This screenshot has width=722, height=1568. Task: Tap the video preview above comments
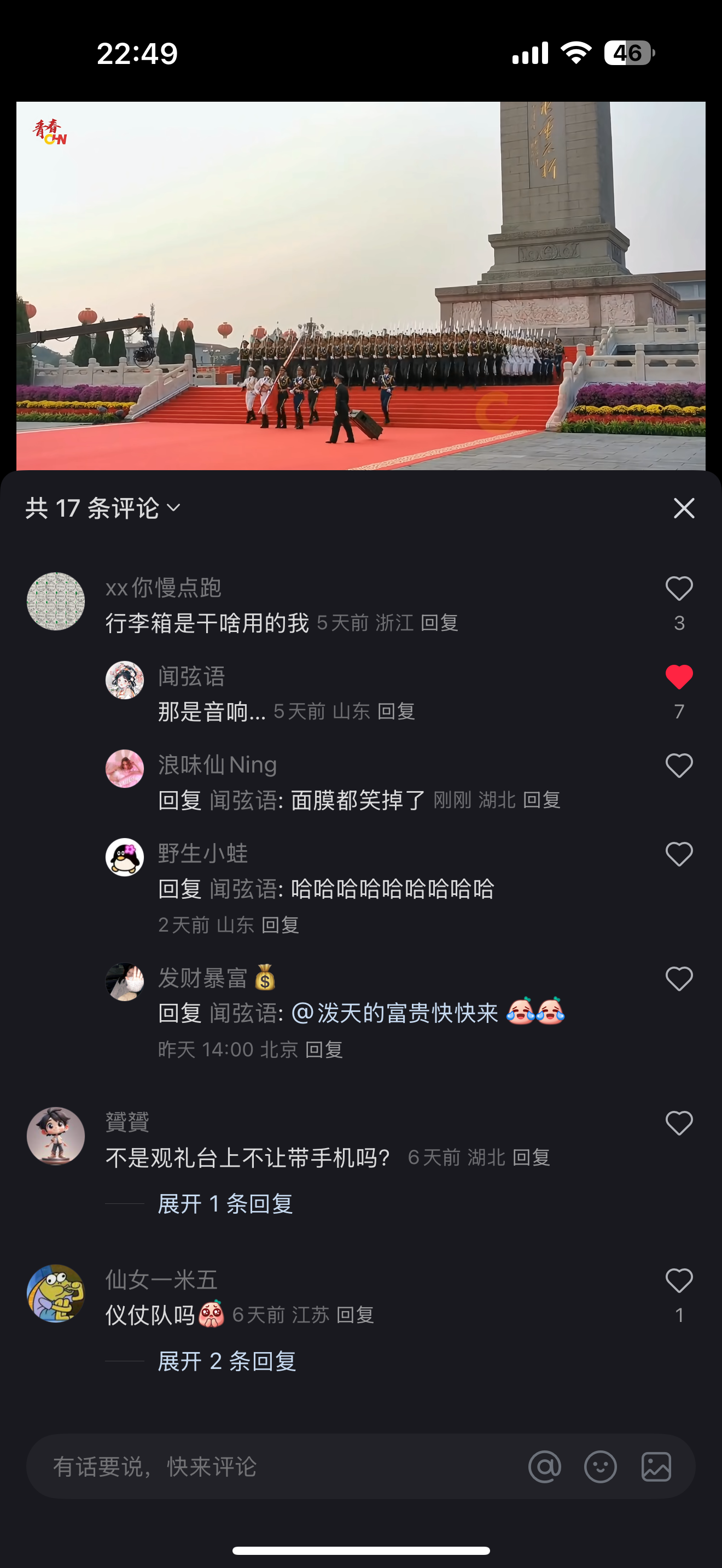pyautogui.click(x=361, y=285)
